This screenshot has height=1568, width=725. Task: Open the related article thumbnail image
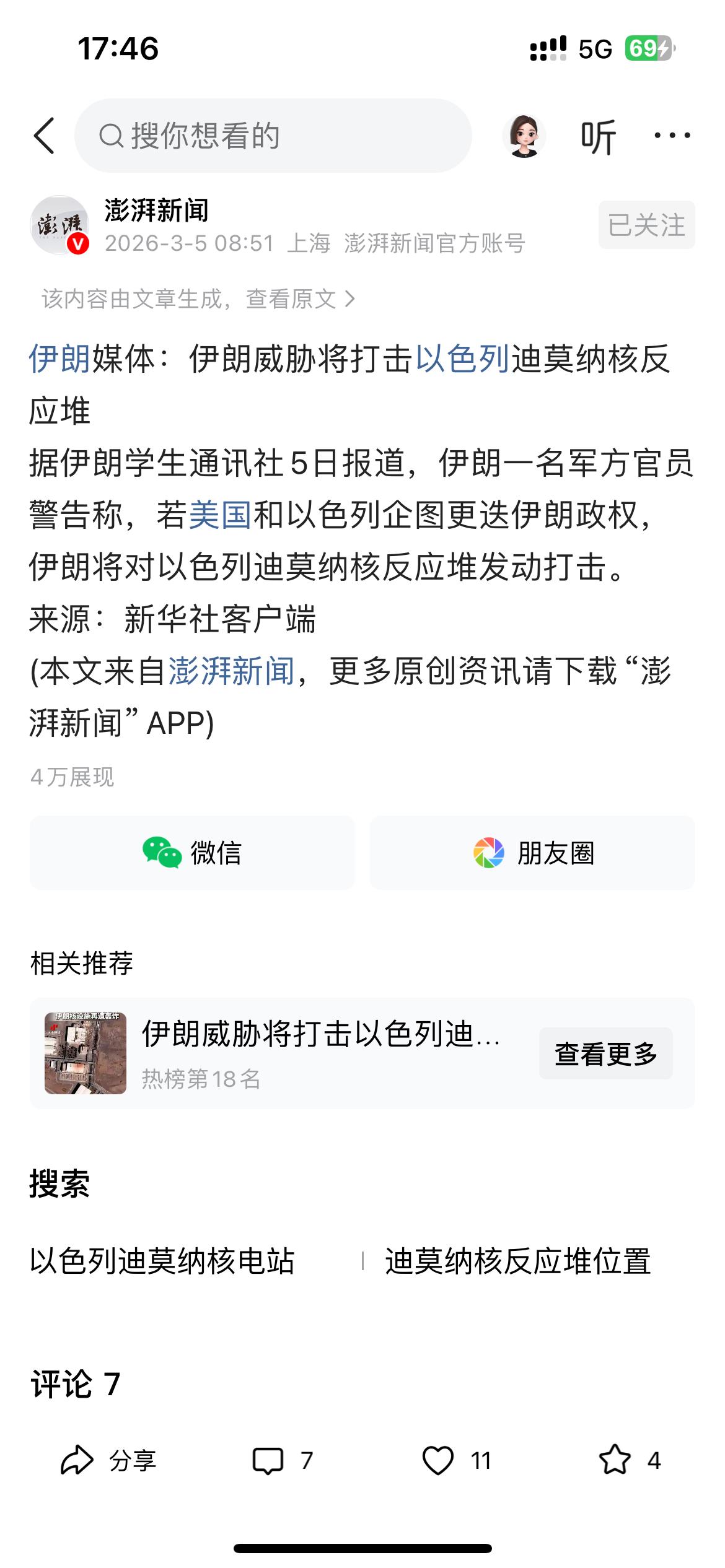[86, 1052]
